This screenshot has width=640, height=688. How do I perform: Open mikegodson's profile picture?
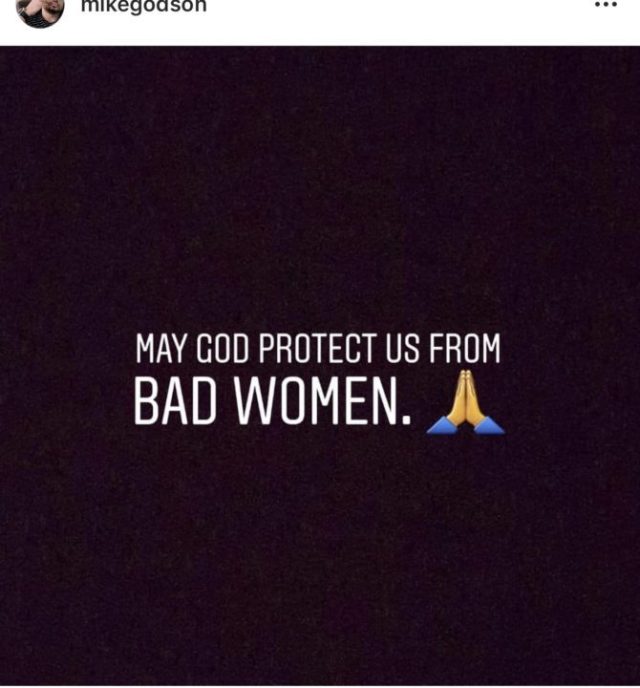pyautogui.click(x=40, y=10)
